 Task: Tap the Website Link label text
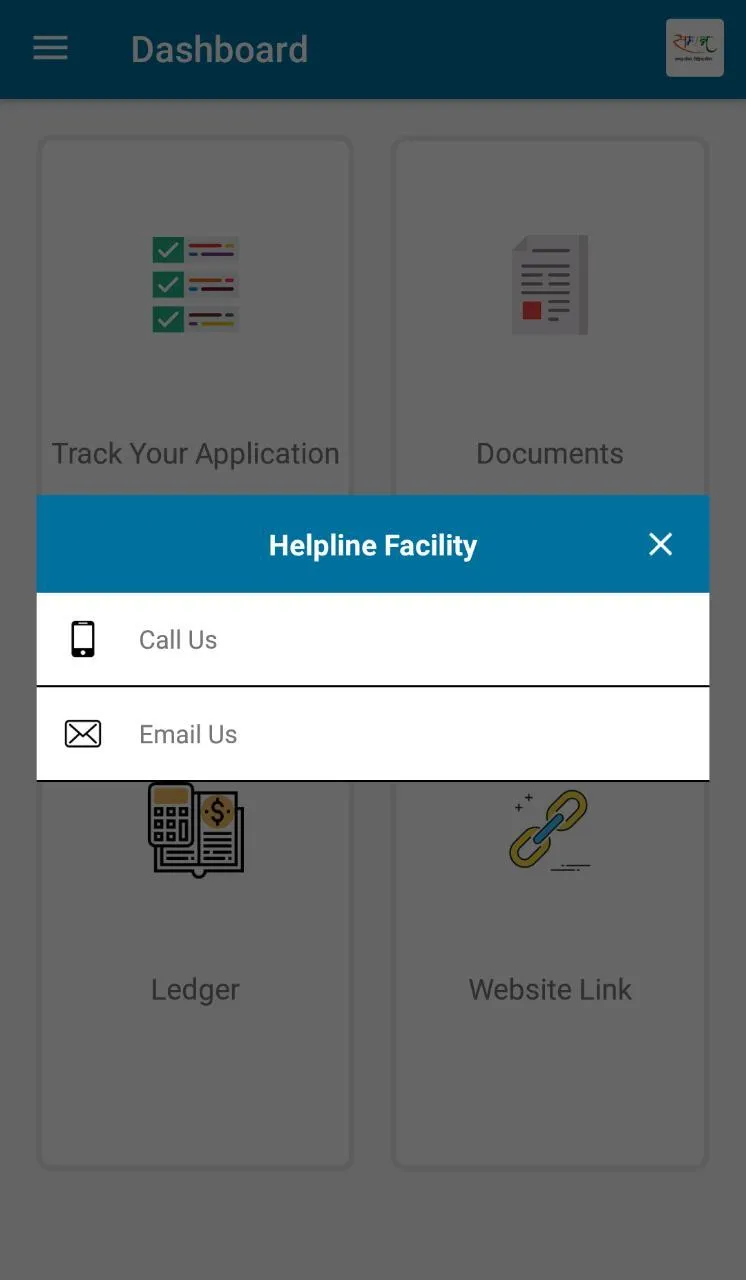tap(549, 989)
